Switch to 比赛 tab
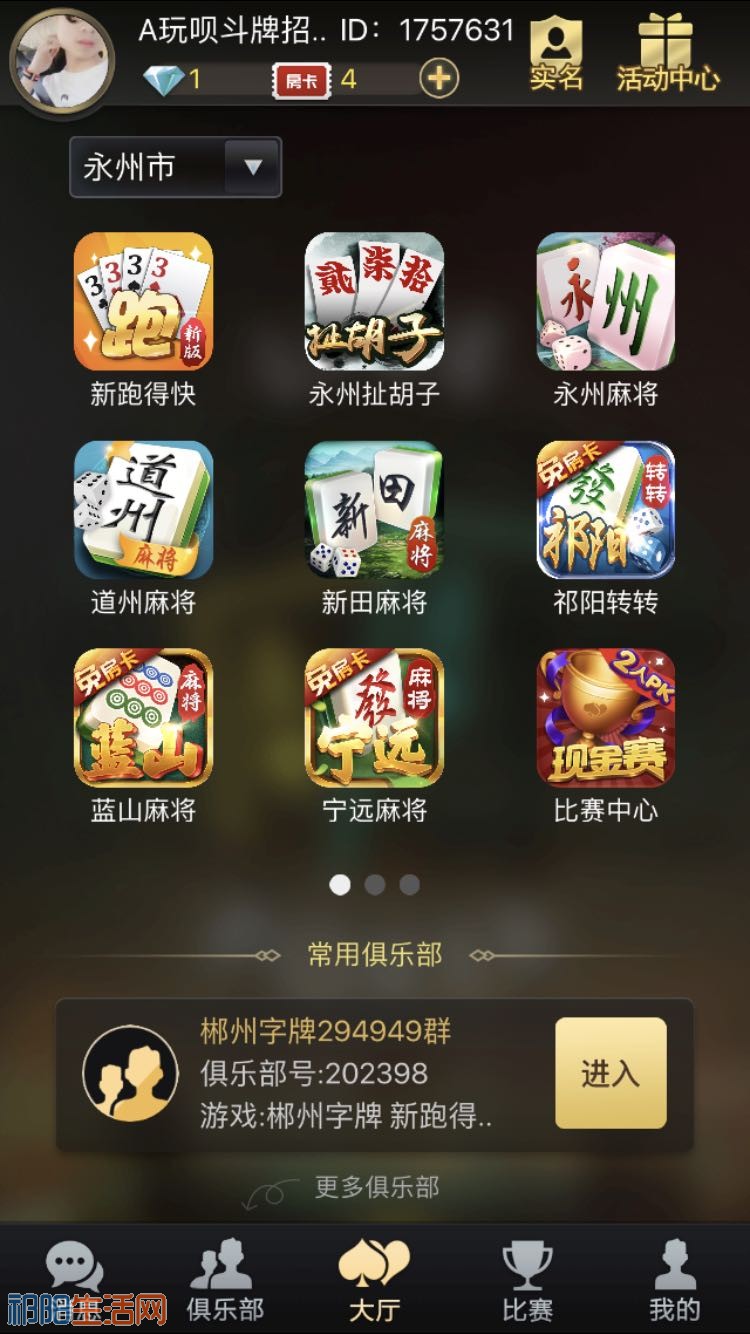Image resolution: width=750 pixels, height=1334 pixels. (x=527, y=1280)
